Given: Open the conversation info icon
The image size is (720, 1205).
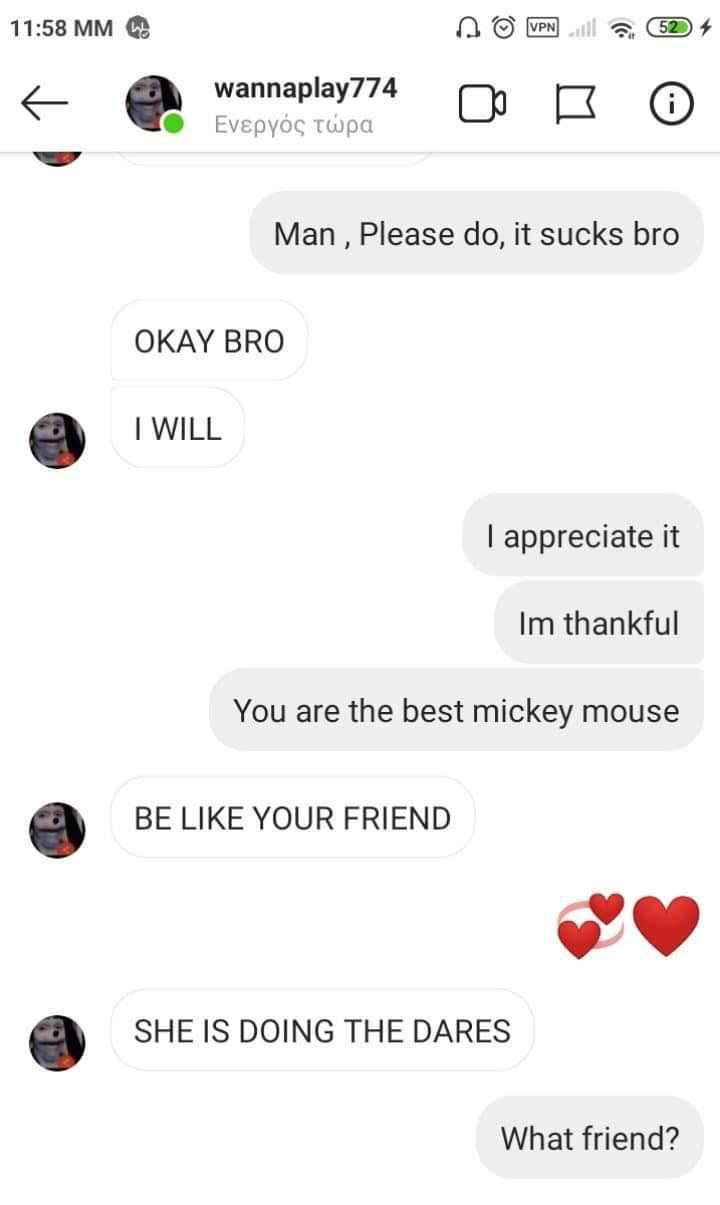Looking at the screenshot, I should (x=672, y=103).
